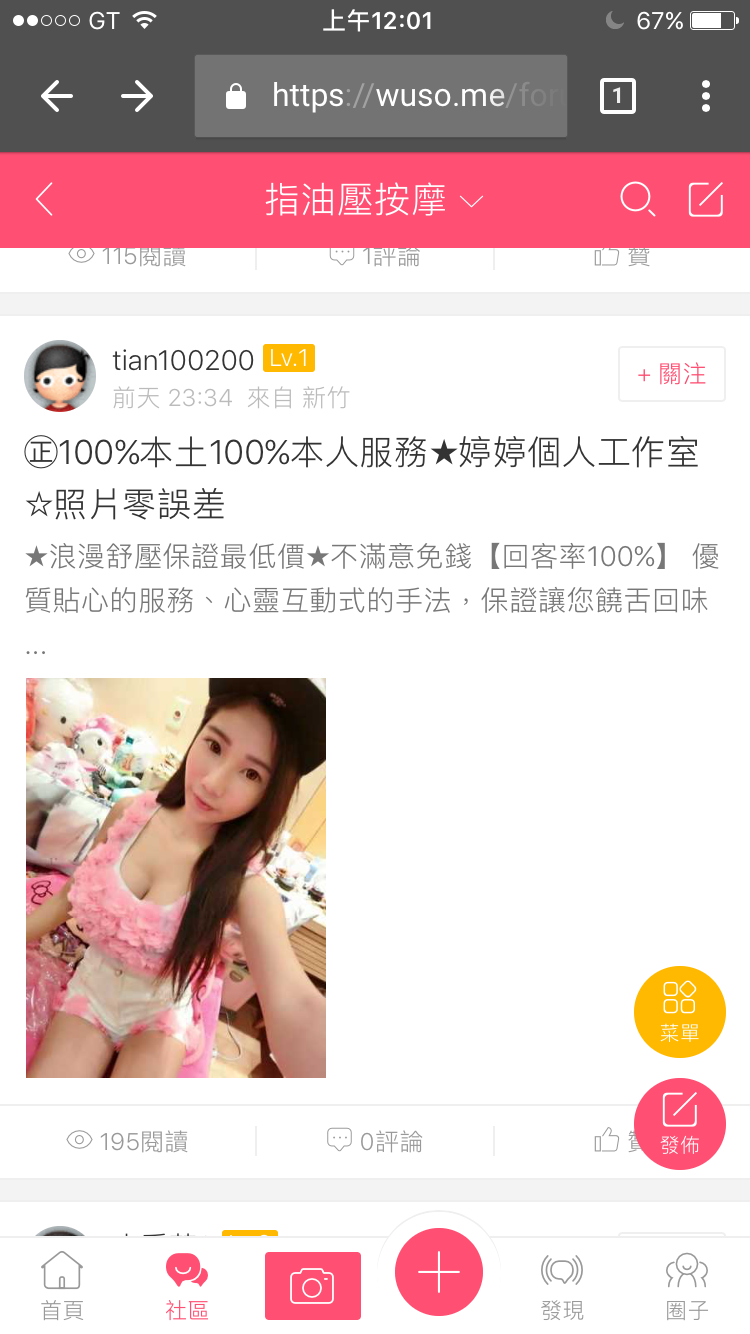750x1334 pixels.
Task: Open the camera button in bottom bar
Action: 312,1286
